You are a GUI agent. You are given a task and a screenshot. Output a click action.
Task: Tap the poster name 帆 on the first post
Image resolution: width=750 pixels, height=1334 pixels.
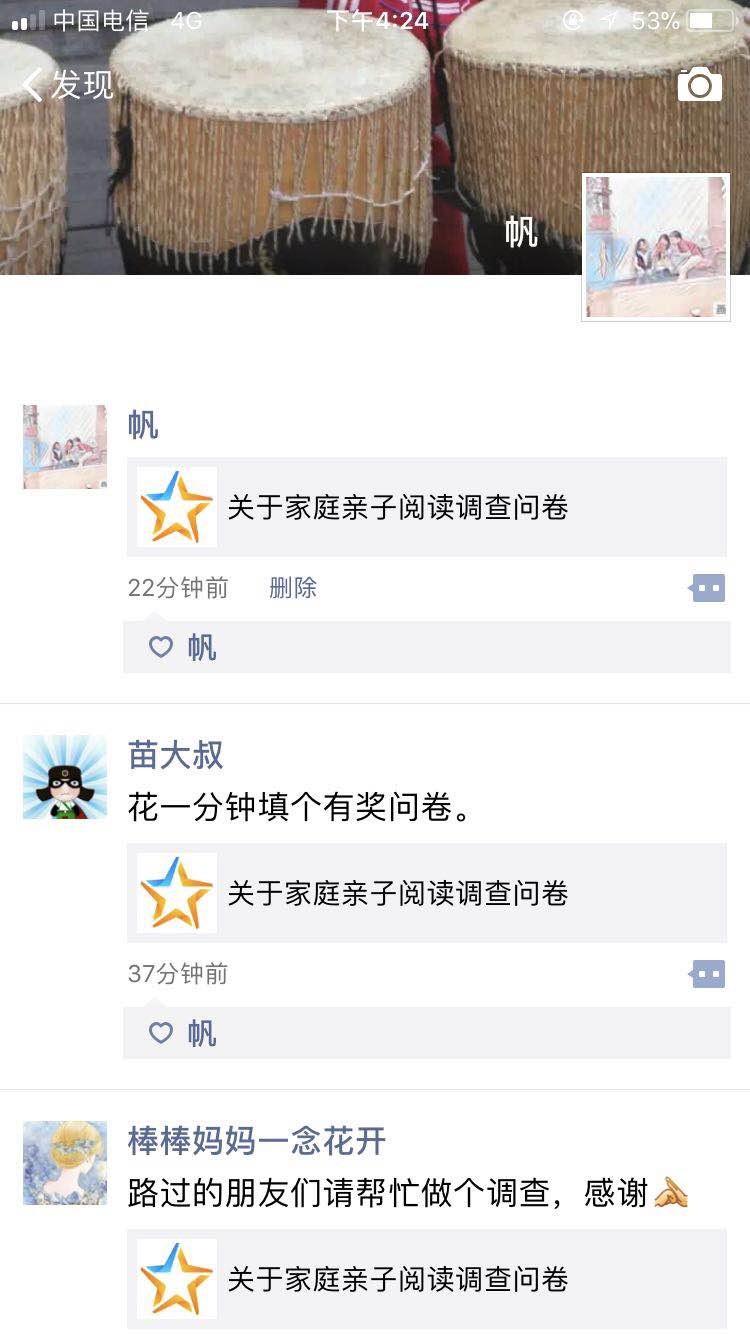tap(143, 425)
